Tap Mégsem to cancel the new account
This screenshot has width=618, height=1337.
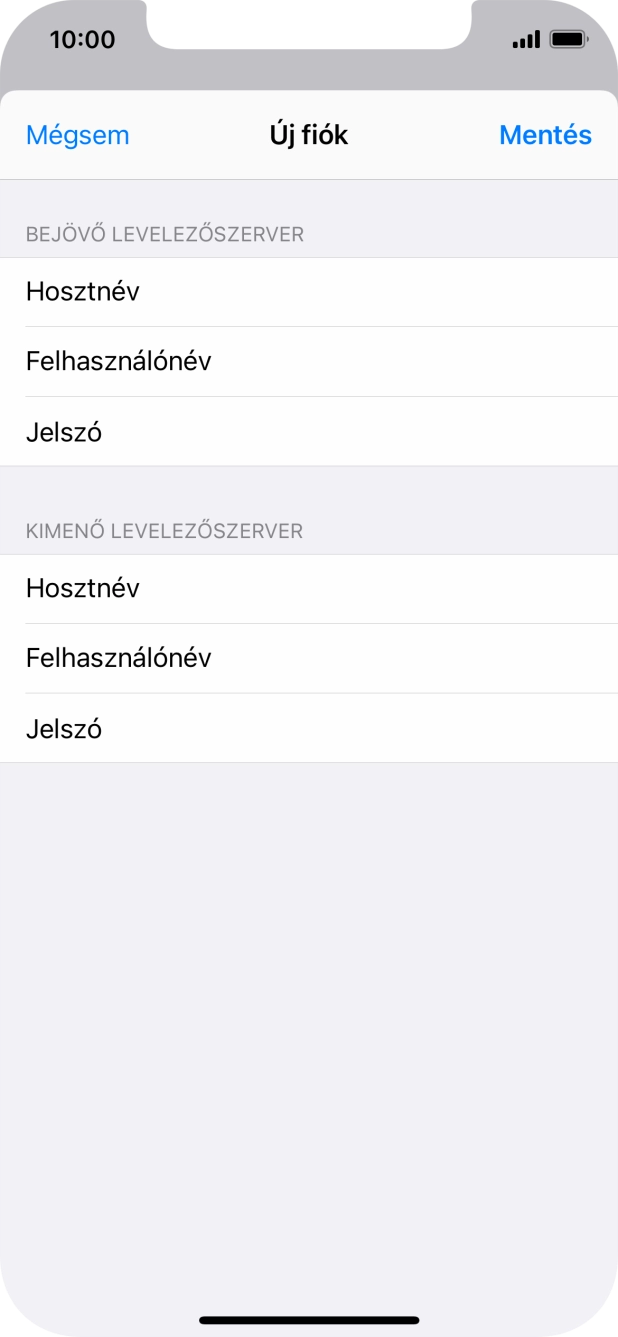coord(78,135)
